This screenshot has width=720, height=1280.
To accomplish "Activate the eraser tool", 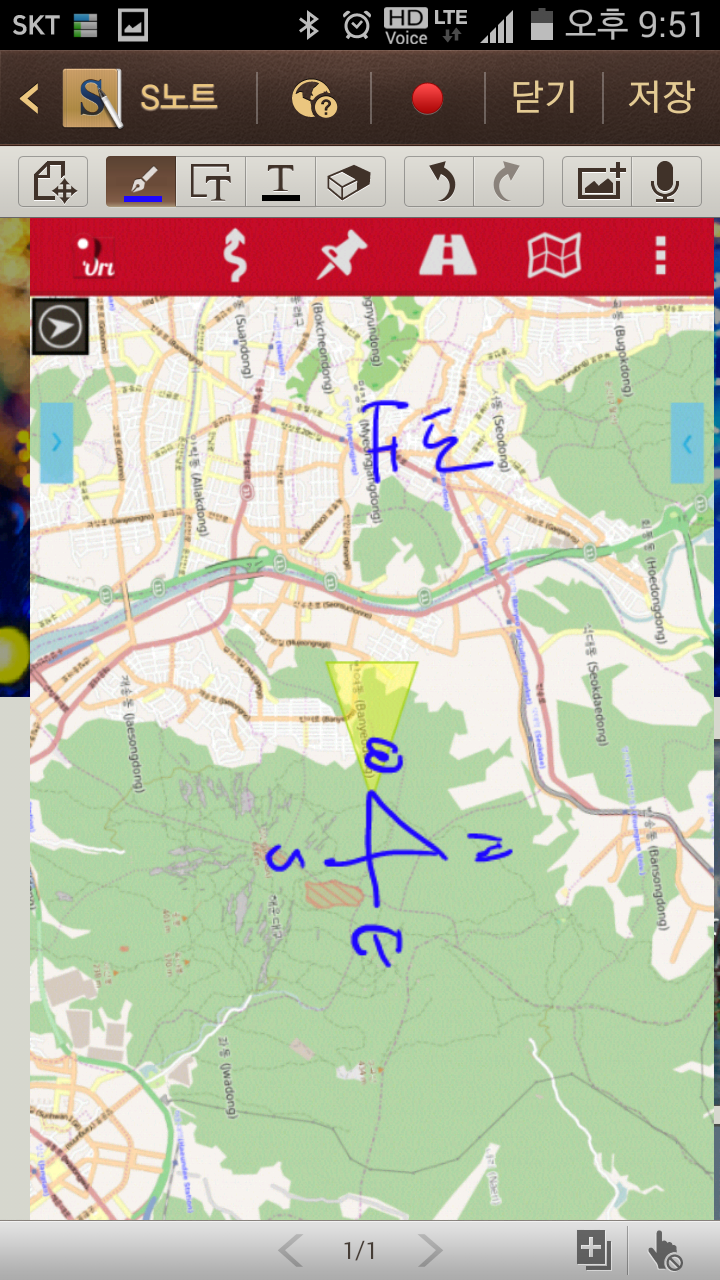I will pyautogui.click(x=350, y=182).
